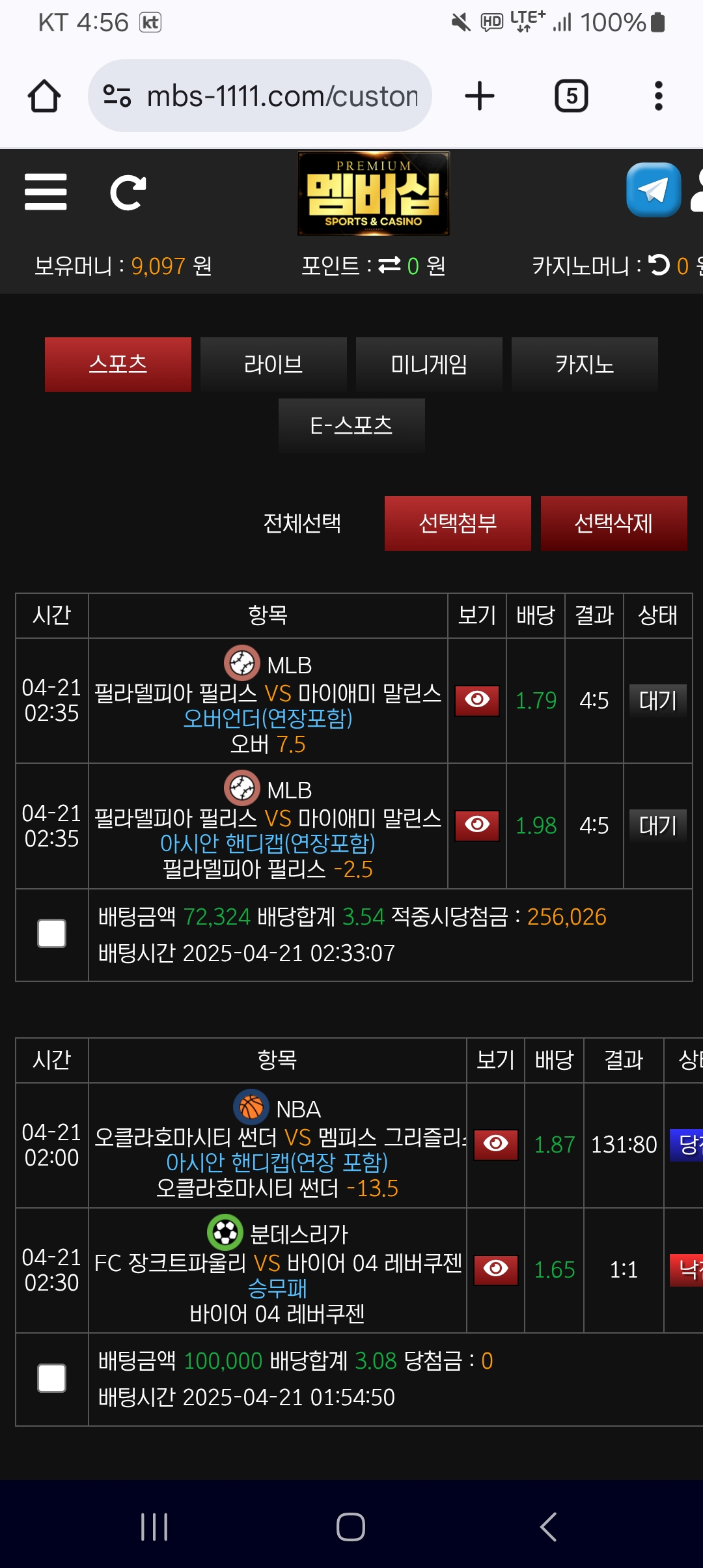Tap 전체선택 to select all bets
The height and width of the screenshot is (1568, 703).
click(301, 523)
